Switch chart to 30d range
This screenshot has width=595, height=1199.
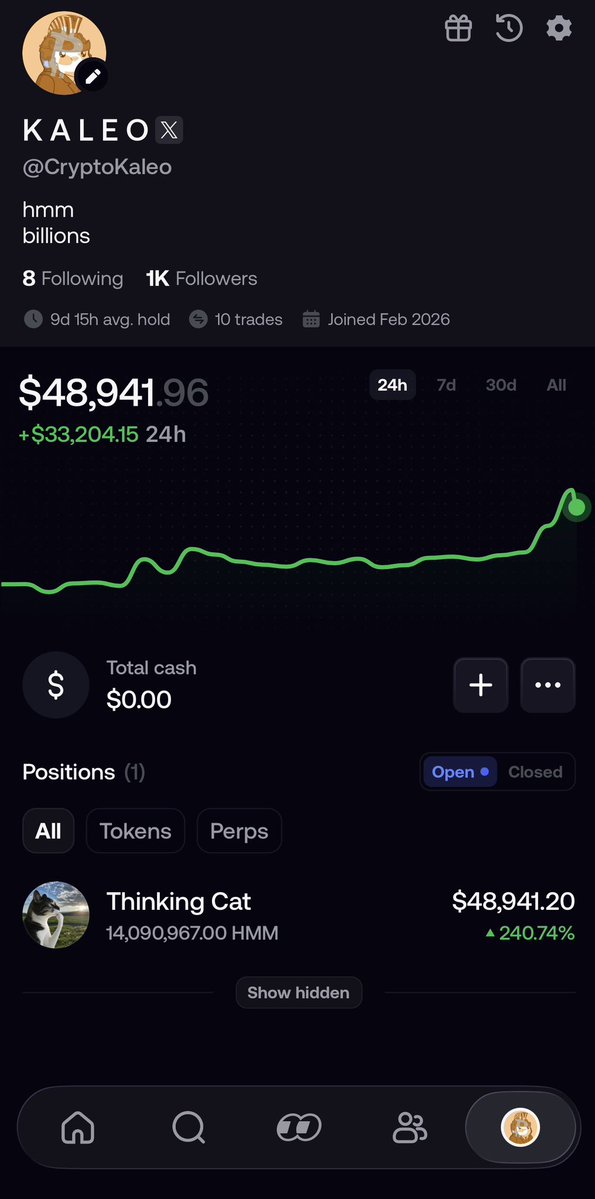501,385
